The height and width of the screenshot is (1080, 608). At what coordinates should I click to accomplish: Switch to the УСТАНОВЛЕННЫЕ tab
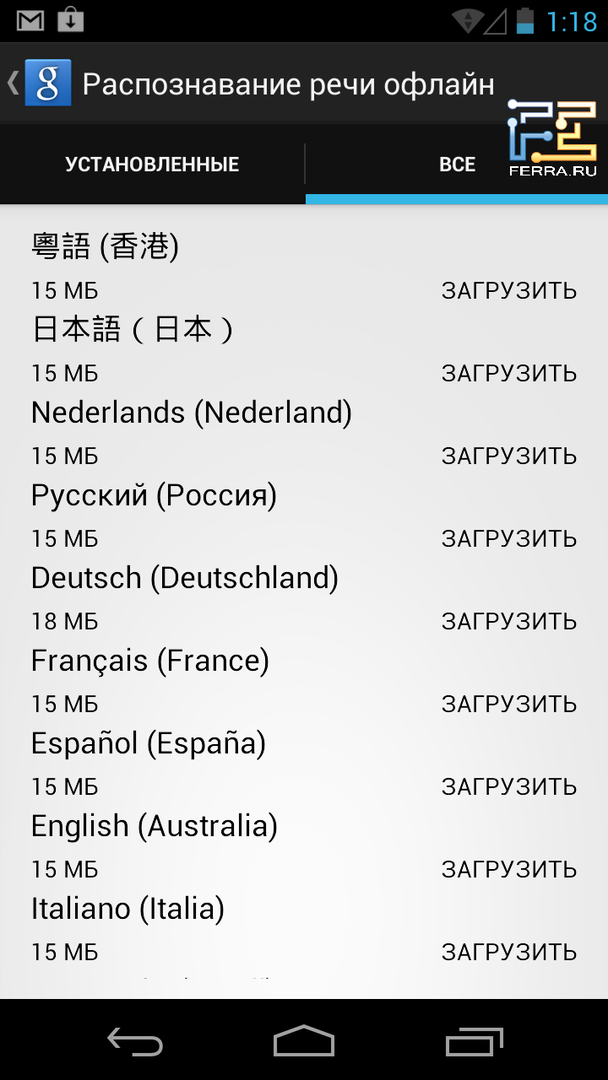[x=152, y=164]
